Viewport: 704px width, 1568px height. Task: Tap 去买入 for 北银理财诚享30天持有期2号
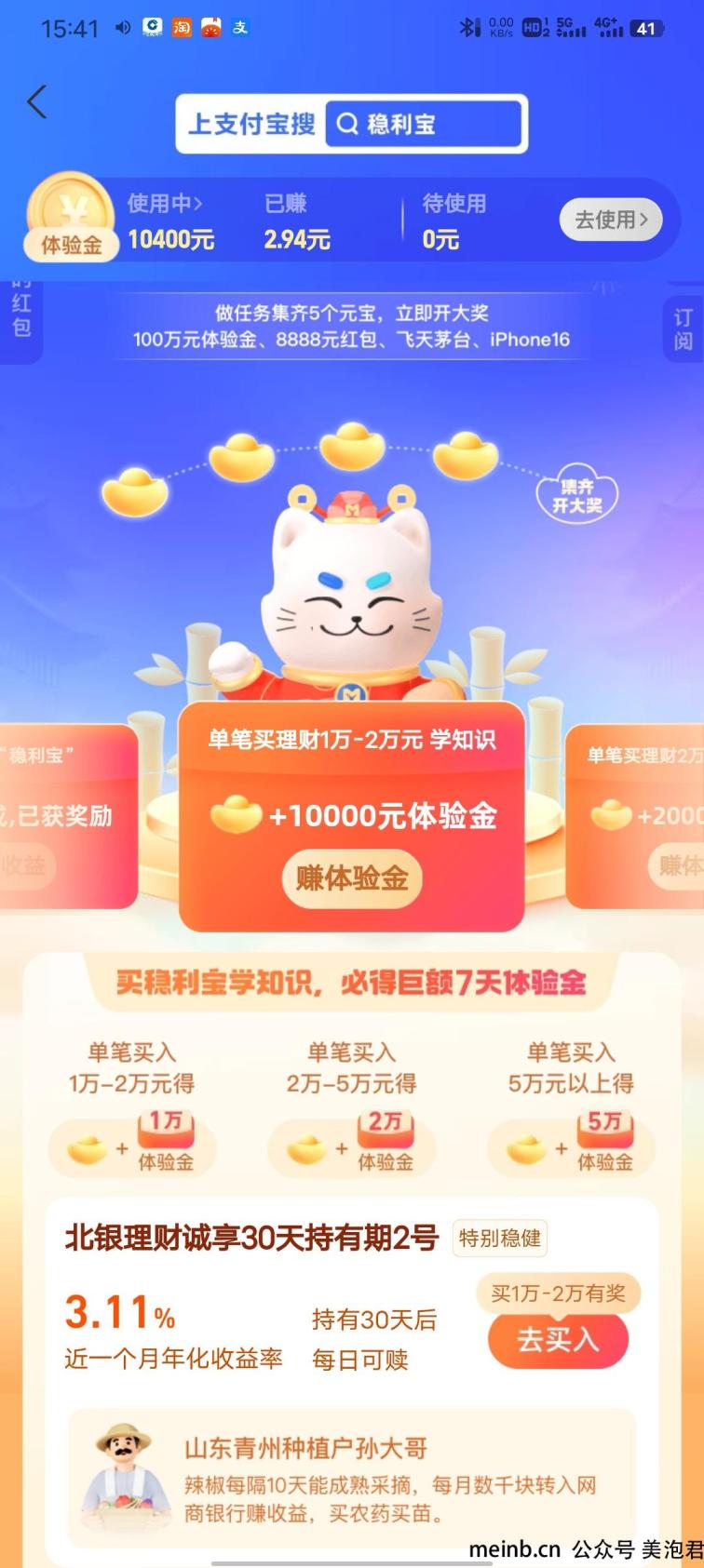[x=557, y=1339]
